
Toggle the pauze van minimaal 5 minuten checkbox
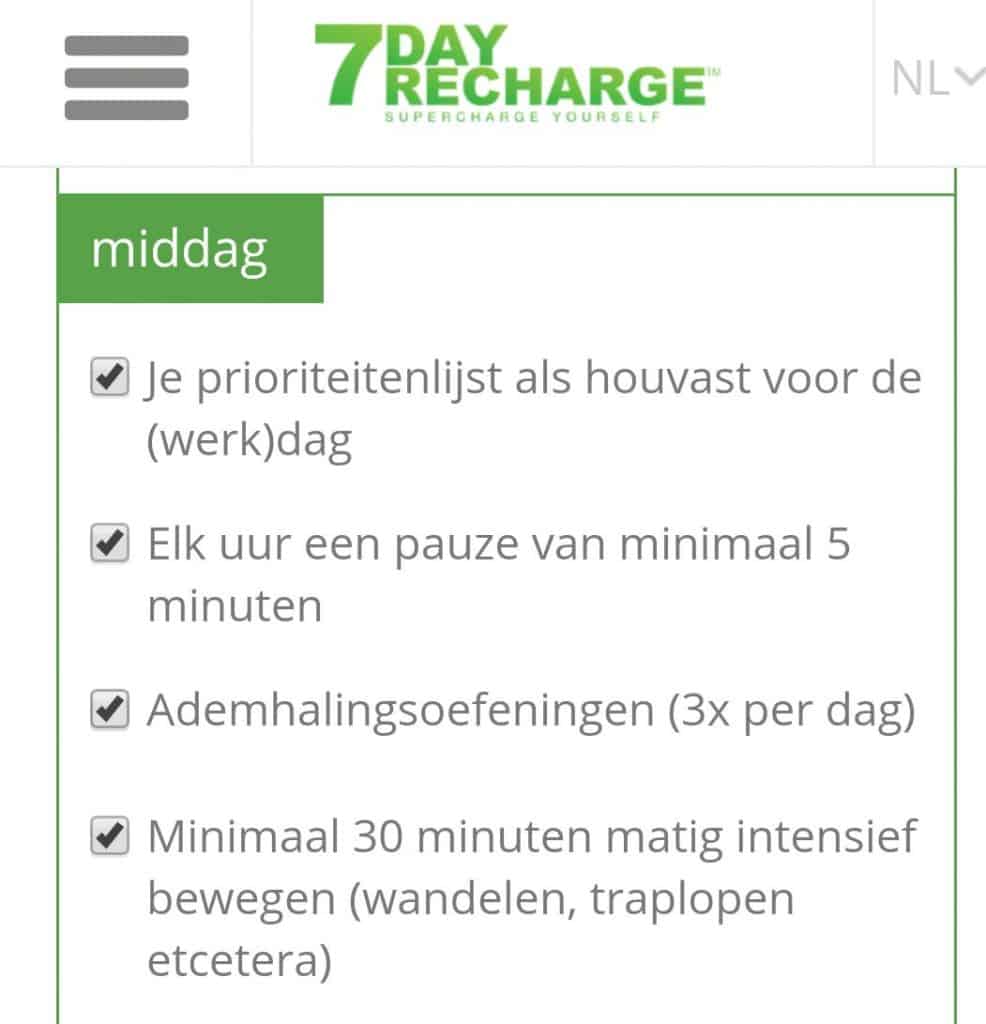click(x=109, y=545)
